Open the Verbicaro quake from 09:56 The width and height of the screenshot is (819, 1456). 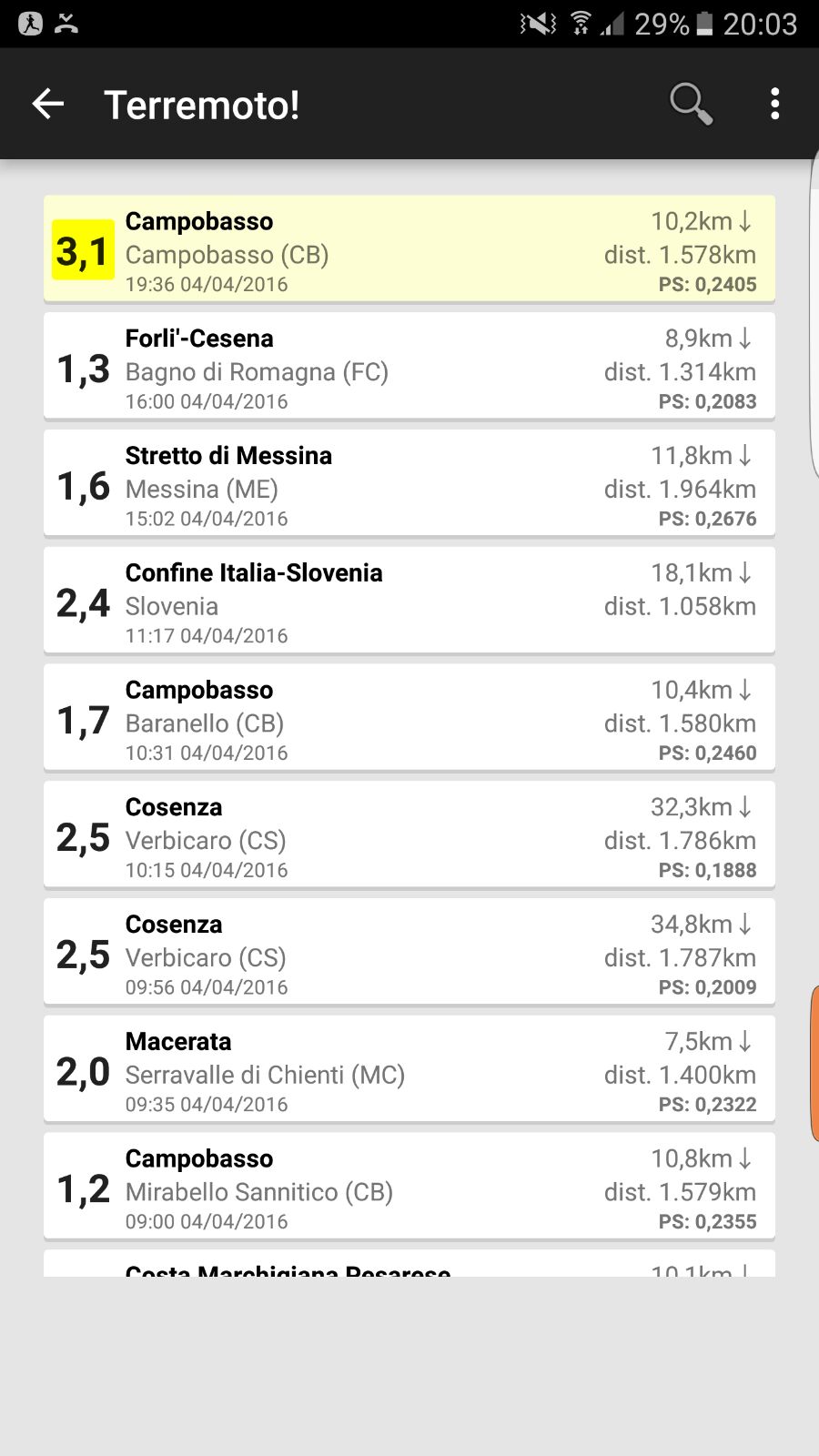[409, 953]
